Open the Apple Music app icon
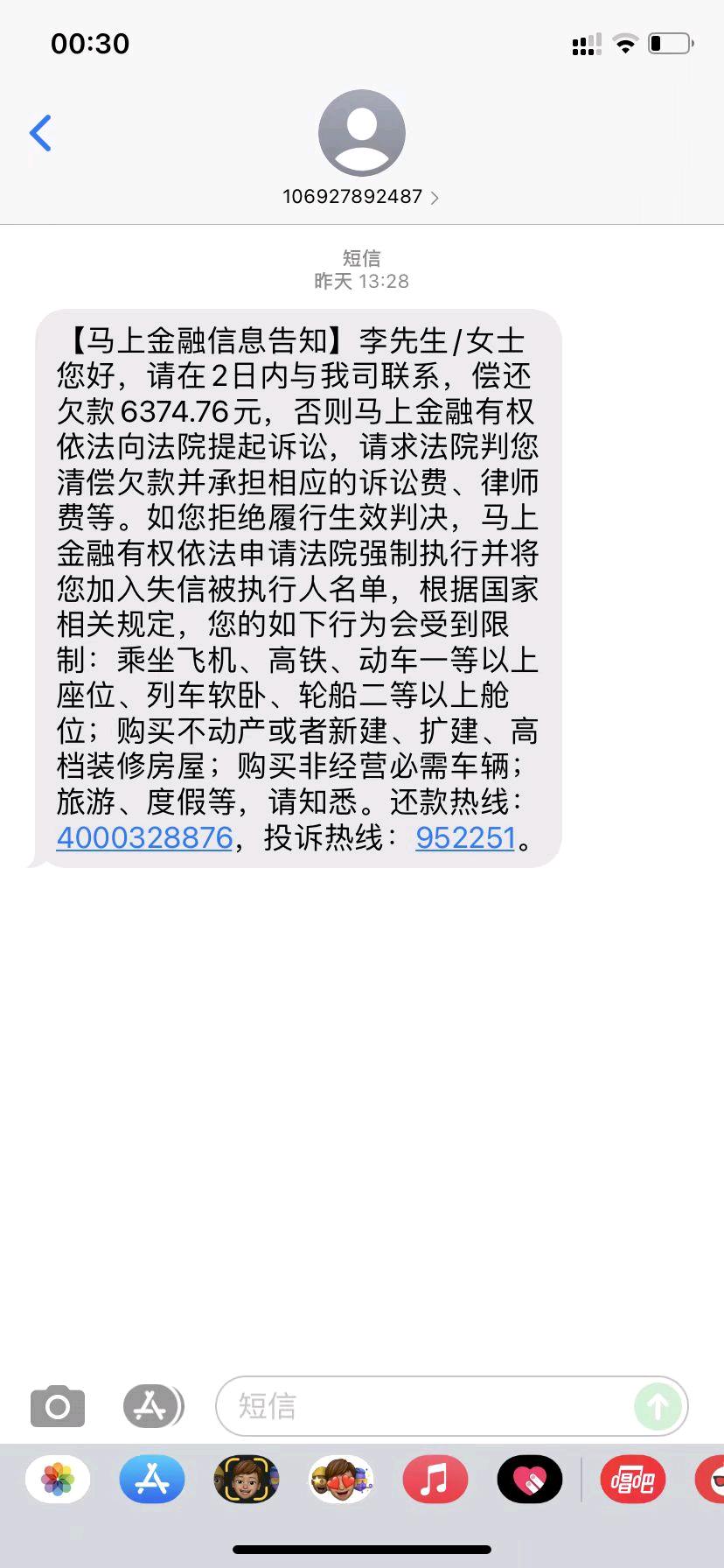The image size is (724, 1568). pos(435,1479)
